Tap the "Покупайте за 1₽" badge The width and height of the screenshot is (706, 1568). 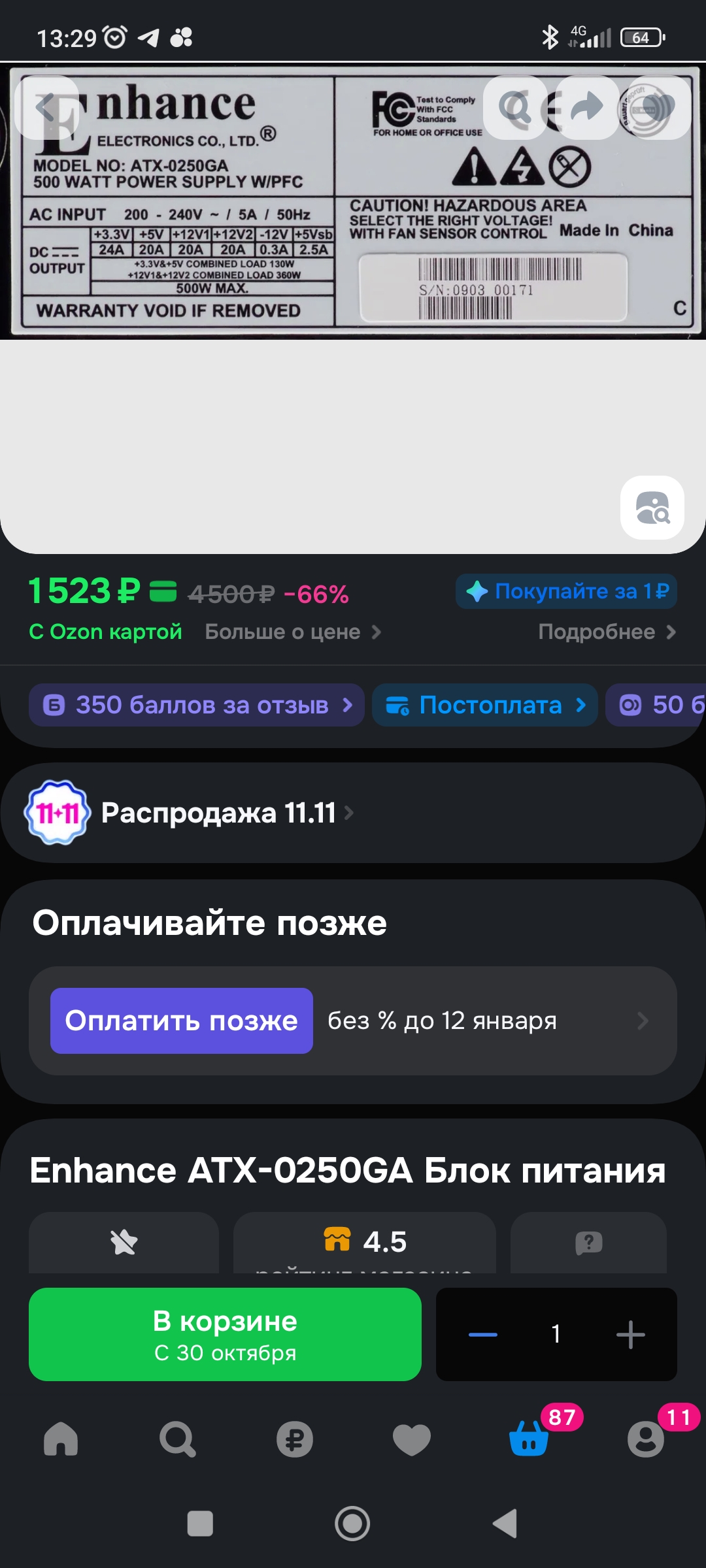(566, 591)
